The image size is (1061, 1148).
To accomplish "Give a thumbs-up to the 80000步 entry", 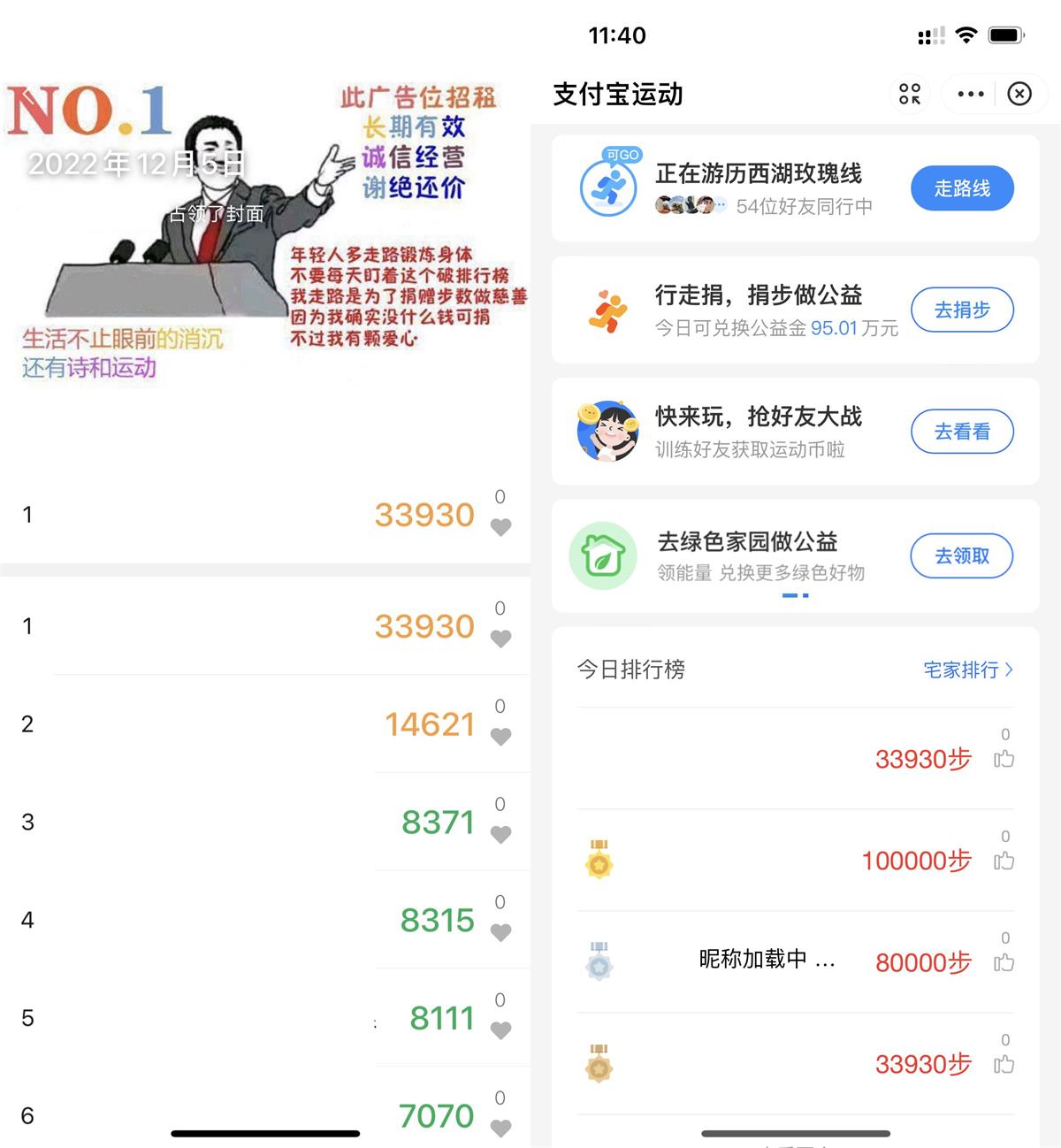I will pyautogui.click(x=1004, y=962).
